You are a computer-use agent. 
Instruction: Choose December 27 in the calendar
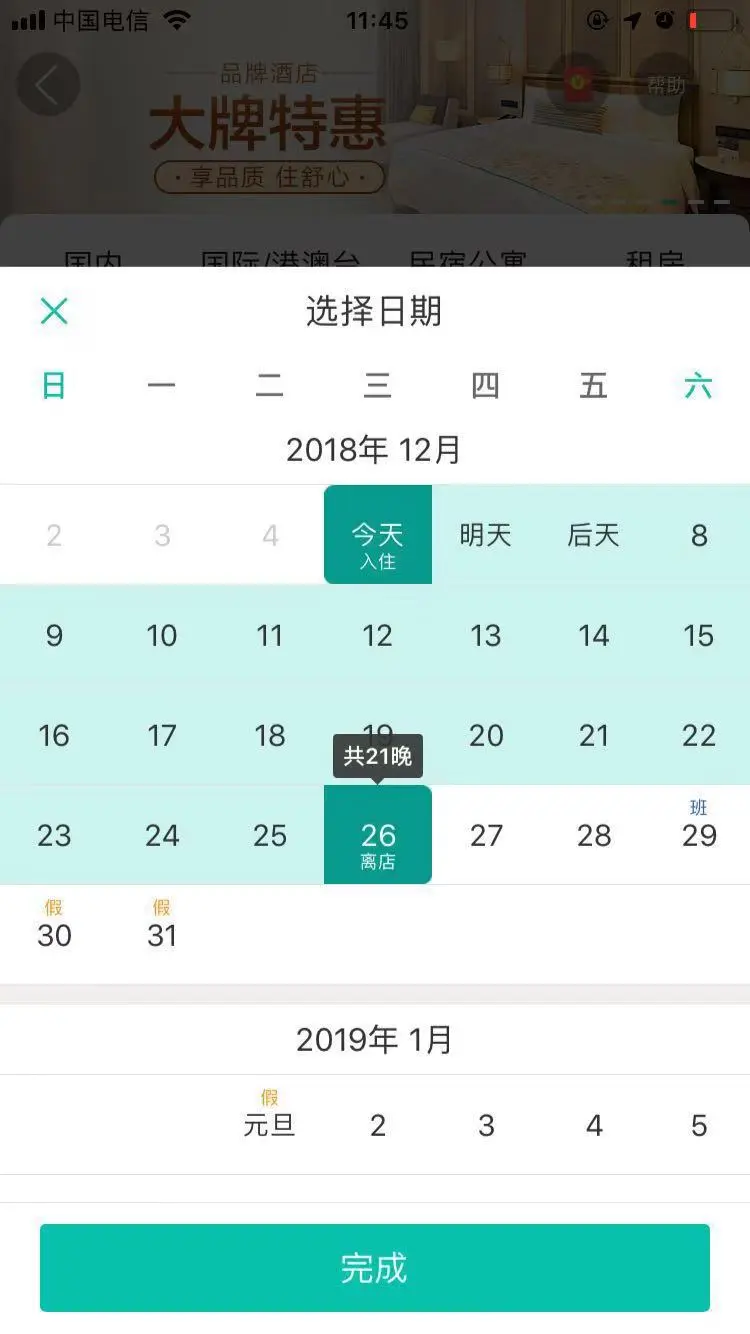click(486, 835)
